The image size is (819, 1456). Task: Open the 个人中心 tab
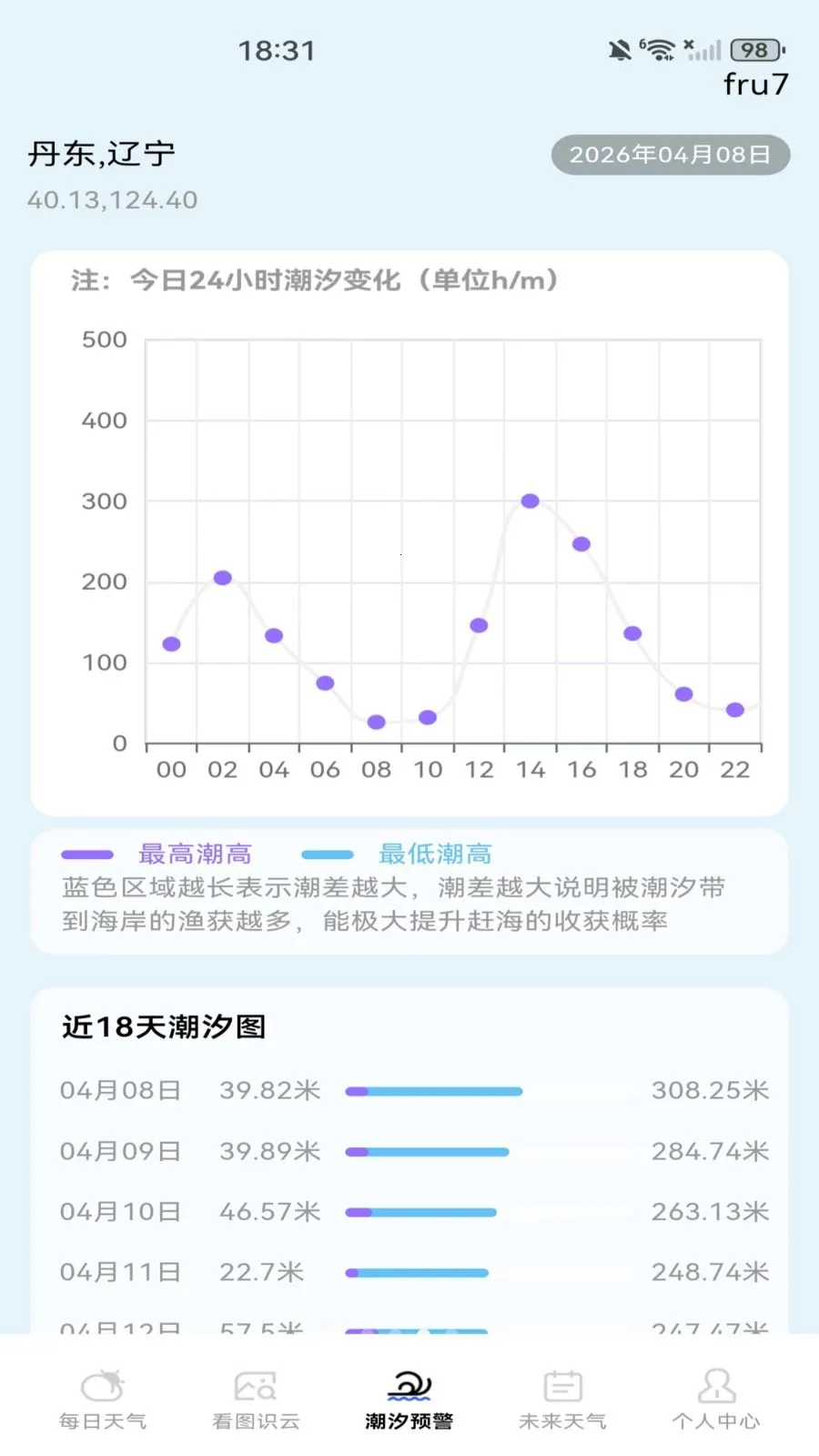[x=716, y=1399]
